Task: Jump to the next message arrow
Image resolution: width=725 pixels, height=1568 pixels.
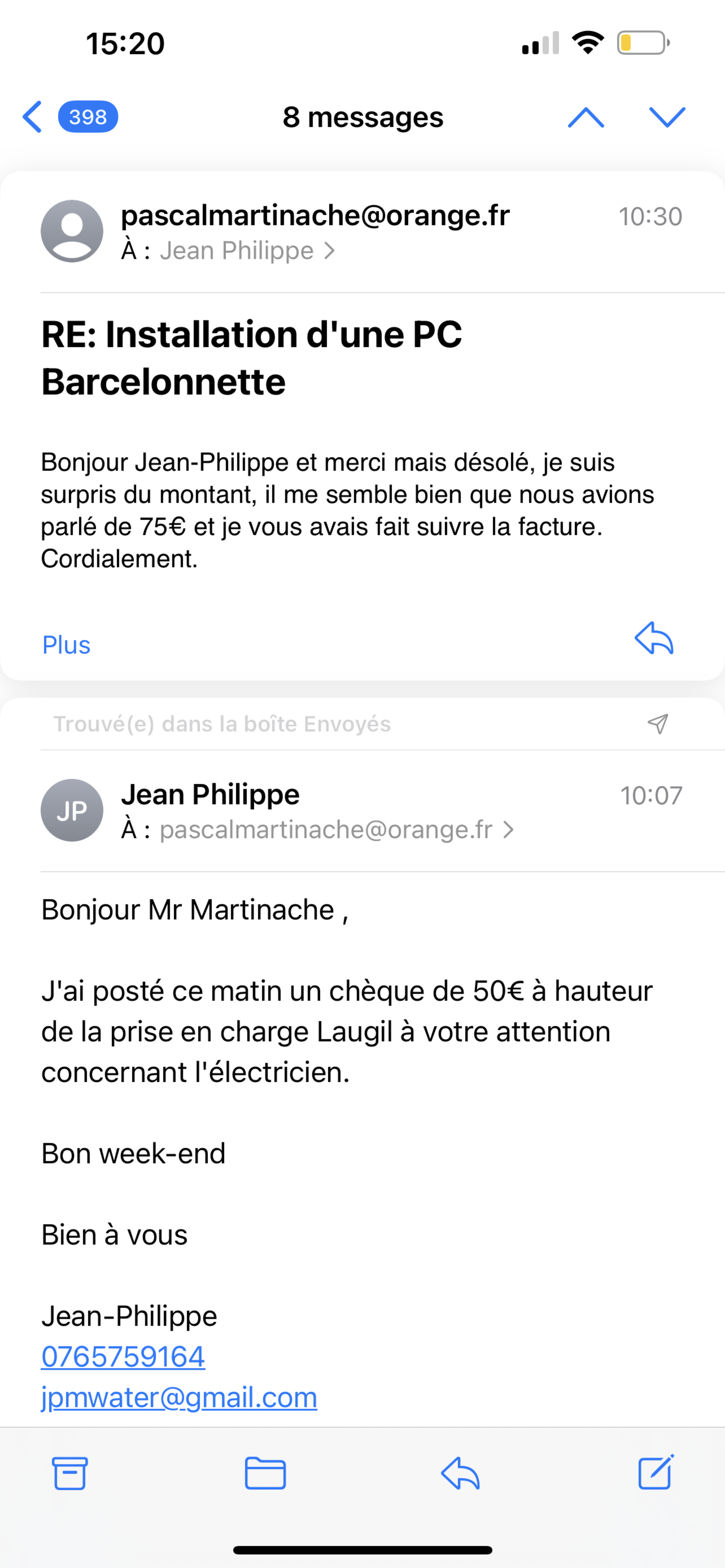Action: [x=667, y=117]
